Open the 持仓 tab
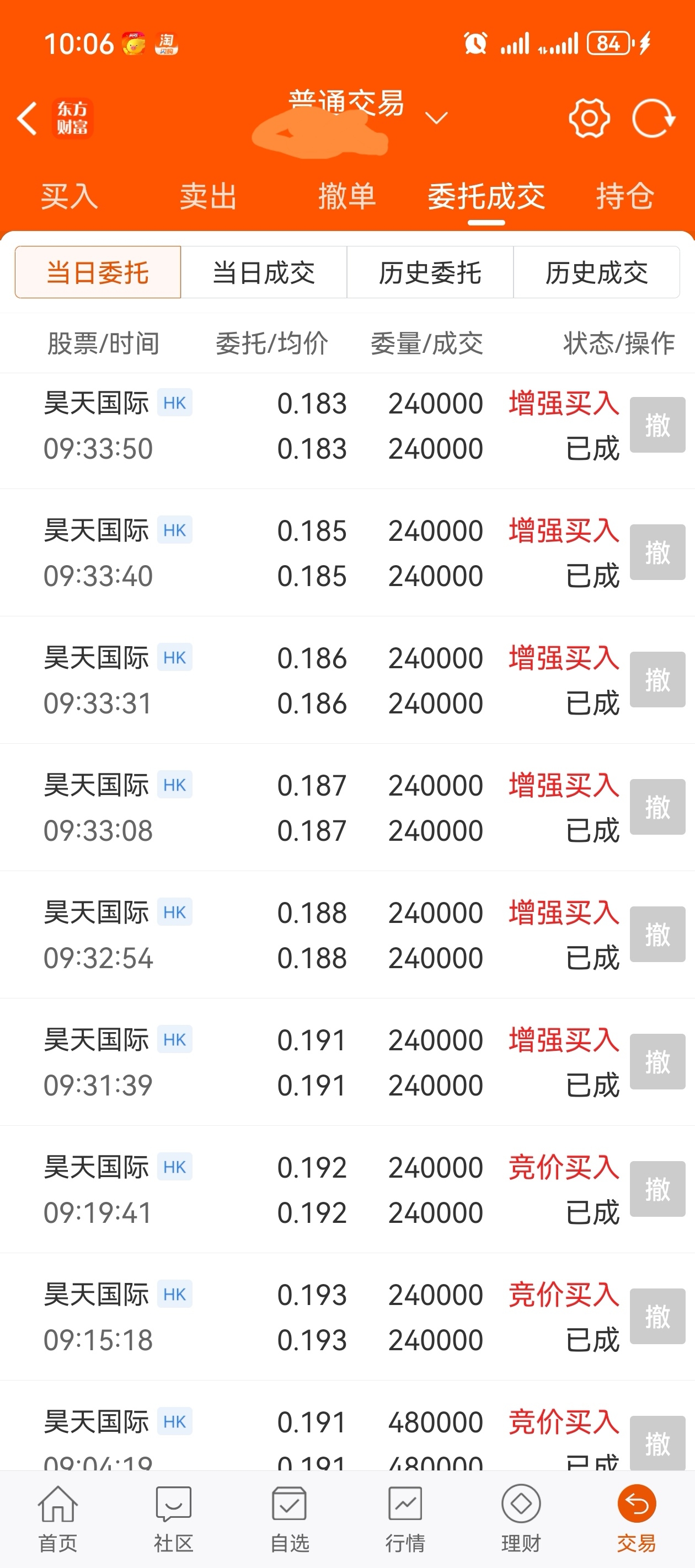 [625, 197]
